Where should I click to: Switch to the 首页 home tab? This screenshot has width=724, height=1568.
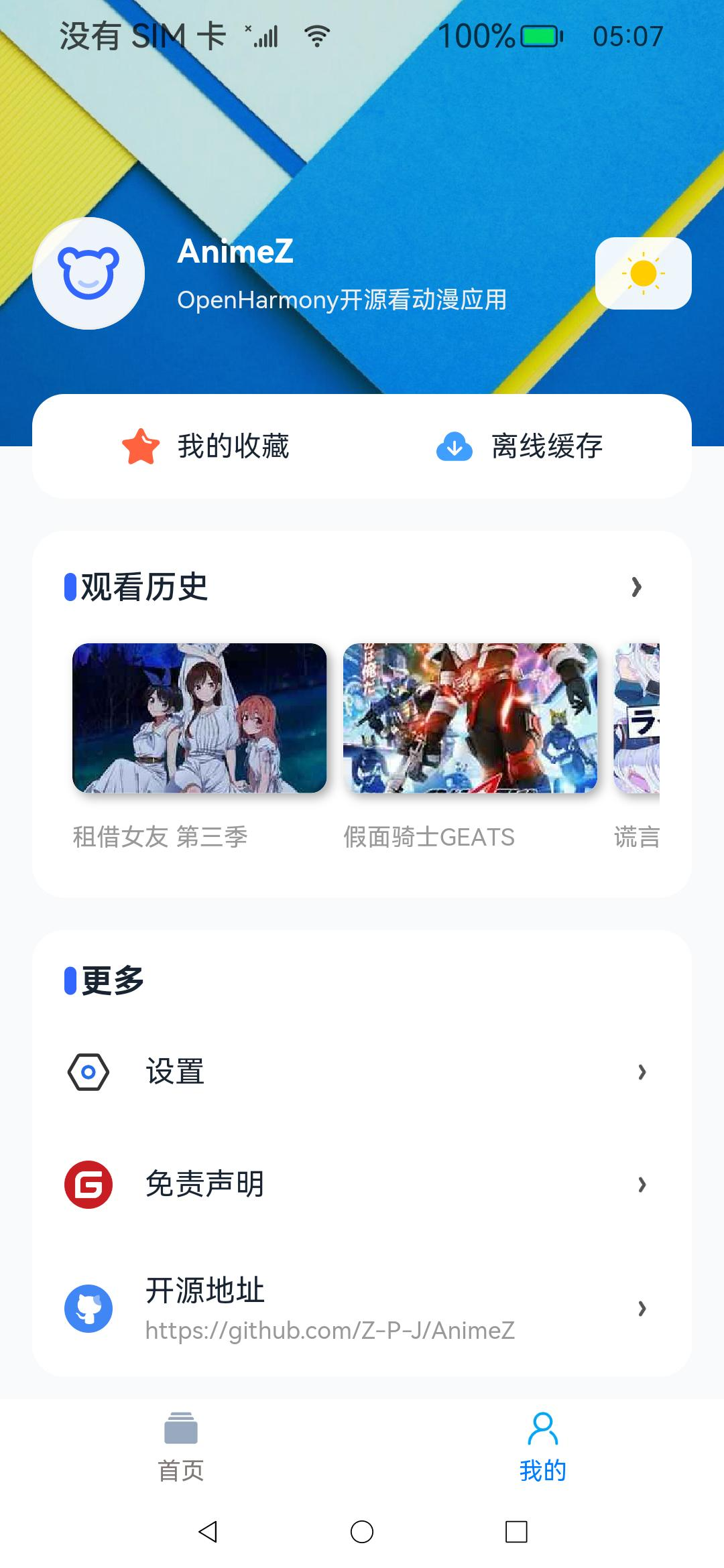(181, 1446)
